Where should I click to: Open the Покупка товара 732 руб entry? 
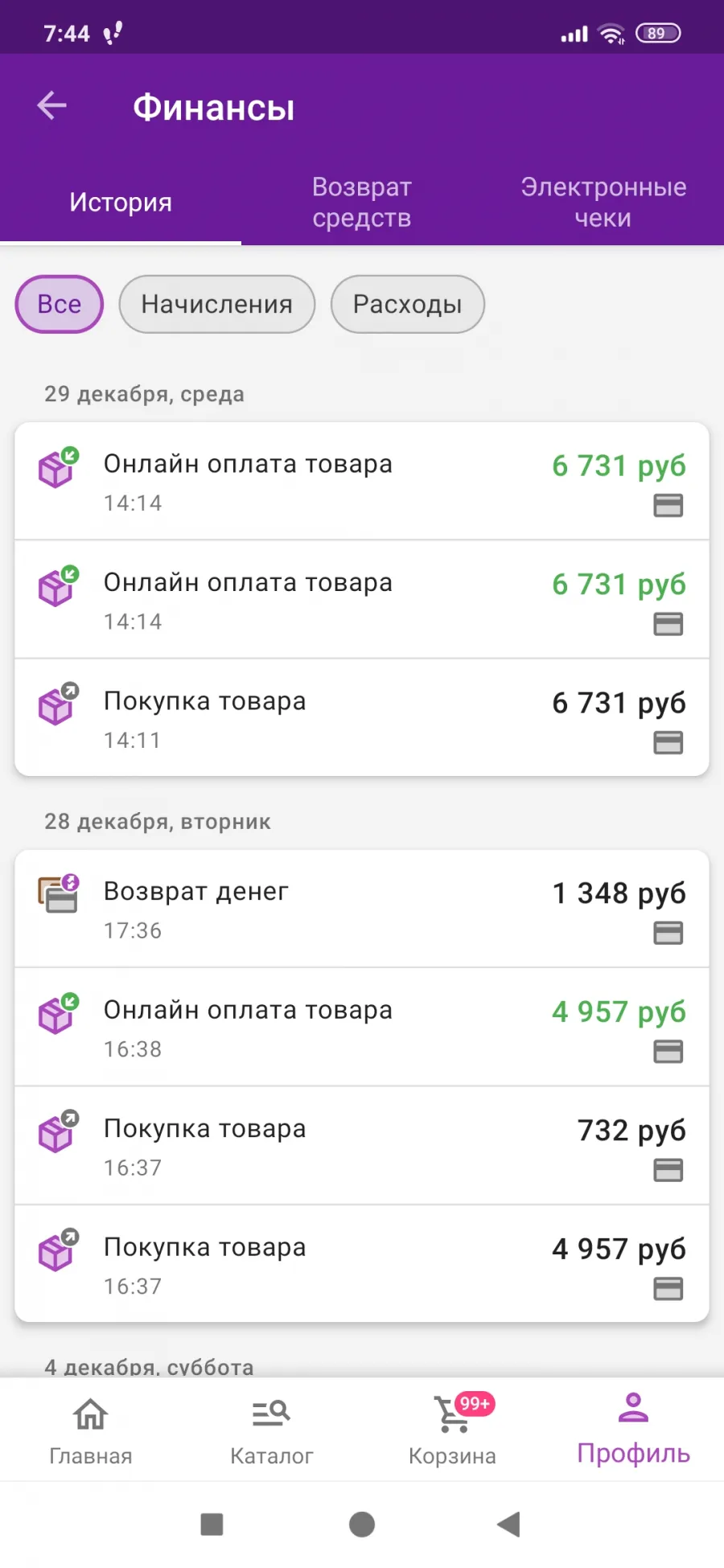pos(362,1145)
